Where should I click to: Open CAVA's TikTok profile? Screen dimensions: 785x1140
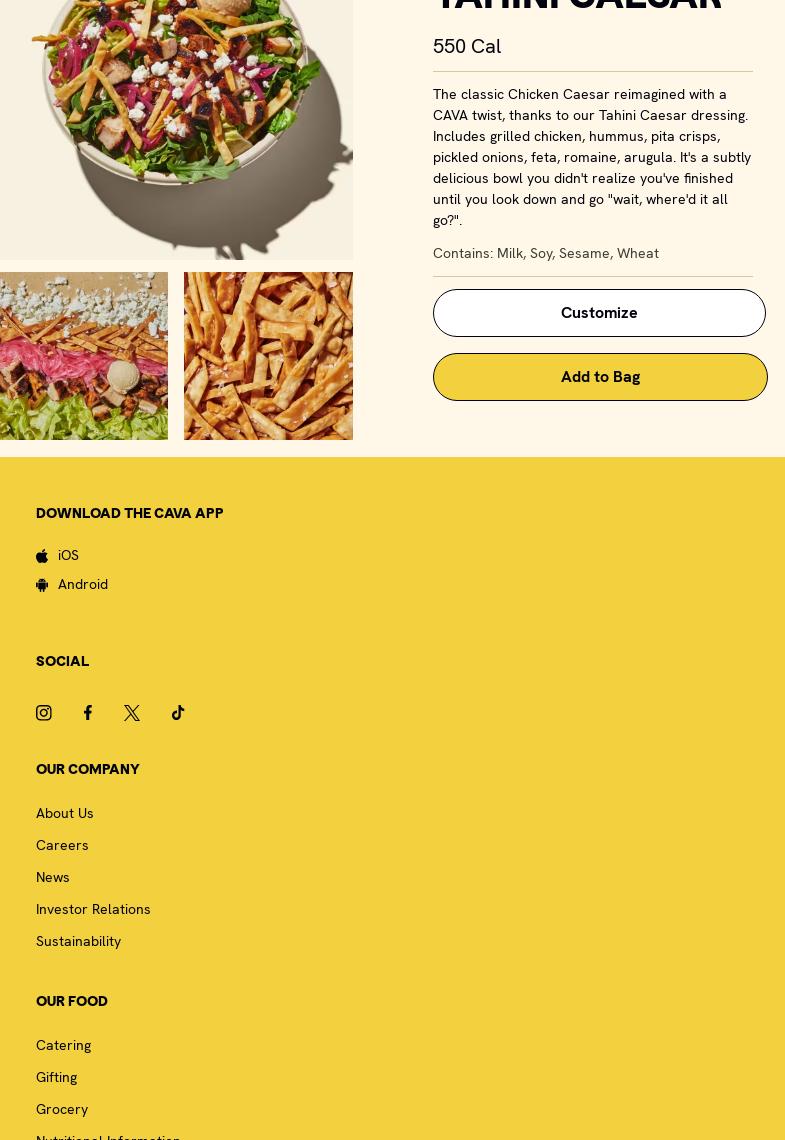pos(178,713)
